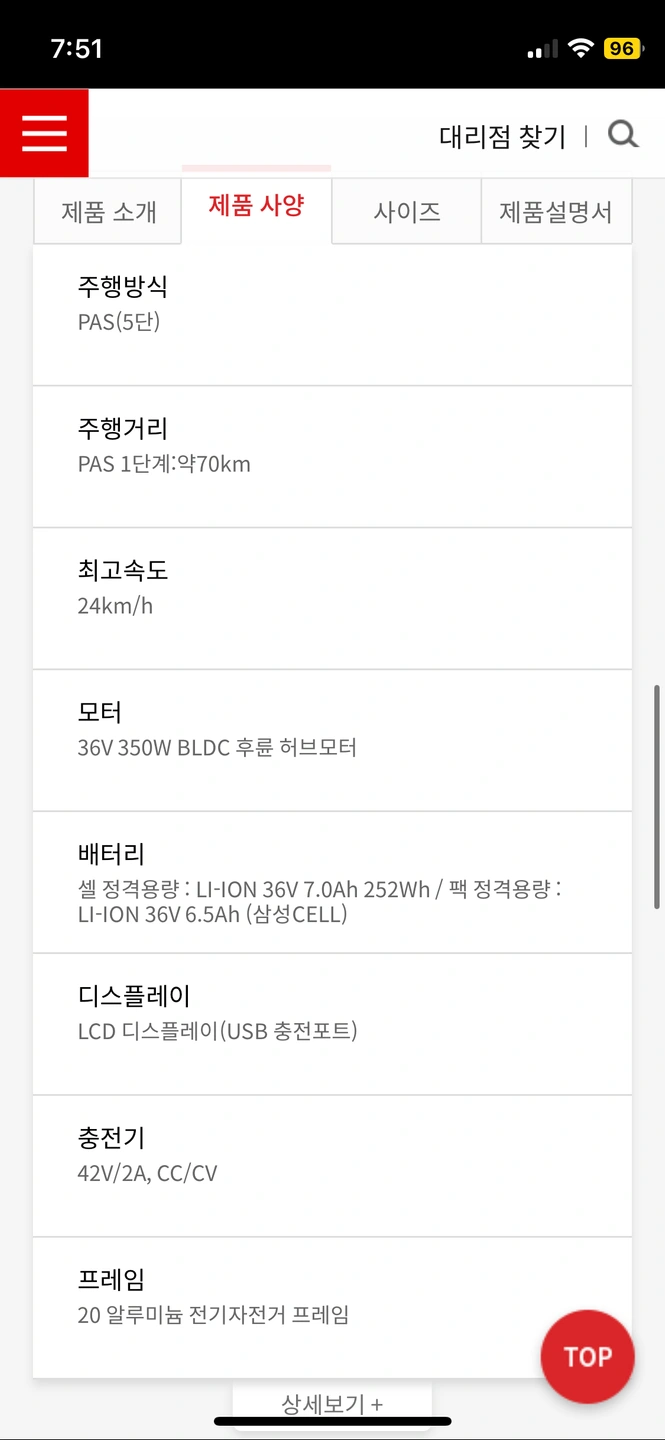
Task: Jump to top with TOP button
Action: tap(588, 1357)
